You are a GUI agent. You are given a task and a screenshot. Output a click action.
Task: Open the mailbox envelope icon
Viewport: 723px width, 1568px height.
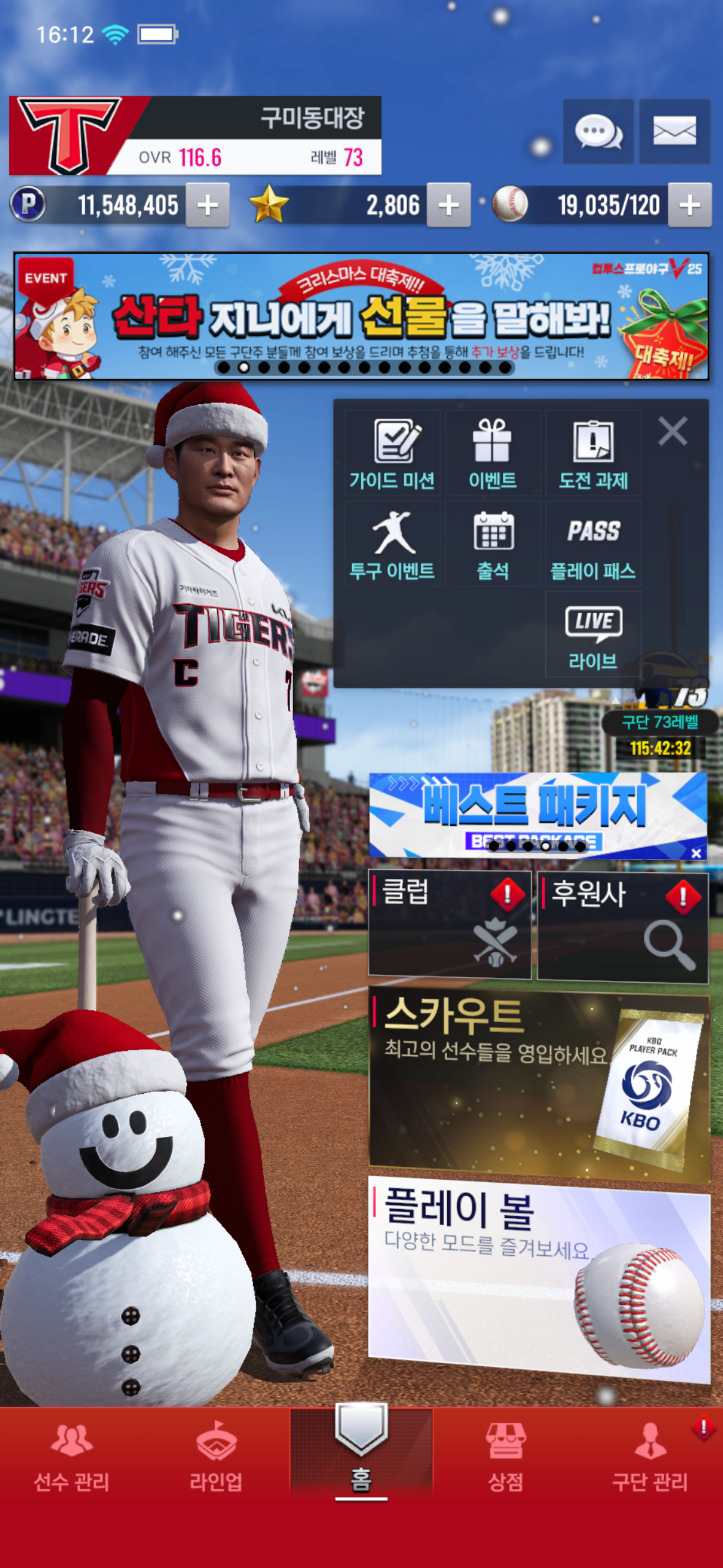[x=675, y=131]
